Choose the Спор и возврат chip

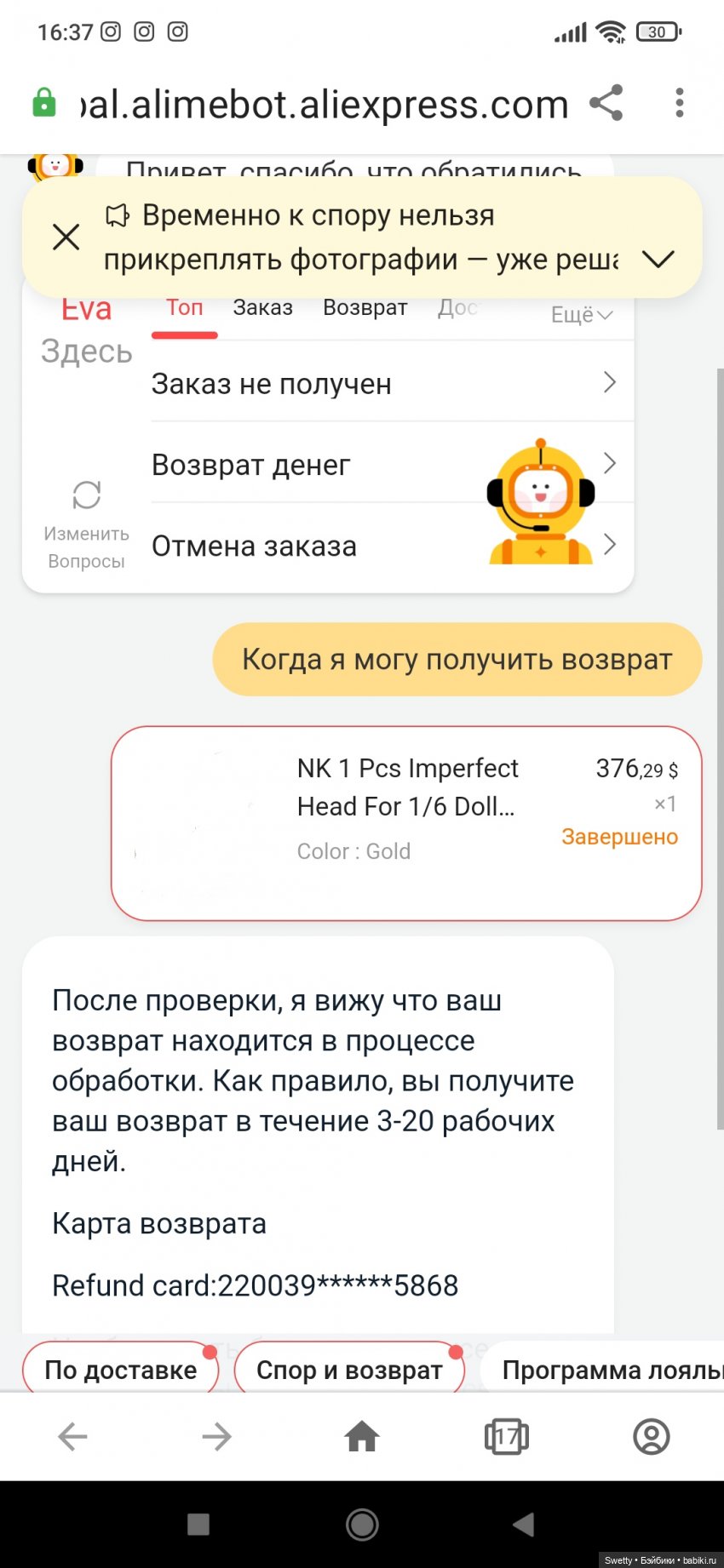[x=349, y=1370]
